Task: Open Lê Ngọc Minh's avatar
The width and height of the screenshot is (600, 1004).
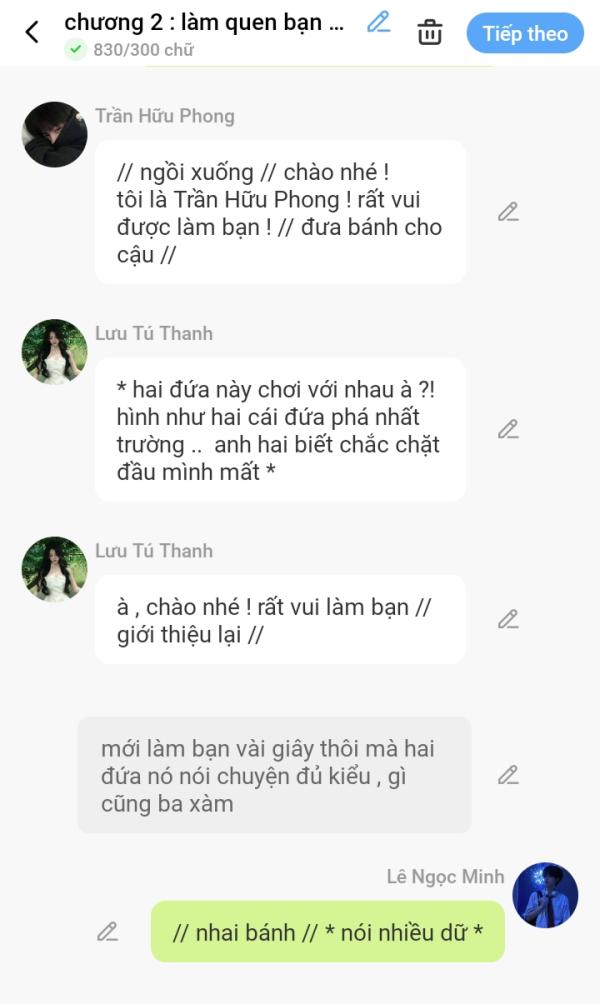Action: (545, 895)
